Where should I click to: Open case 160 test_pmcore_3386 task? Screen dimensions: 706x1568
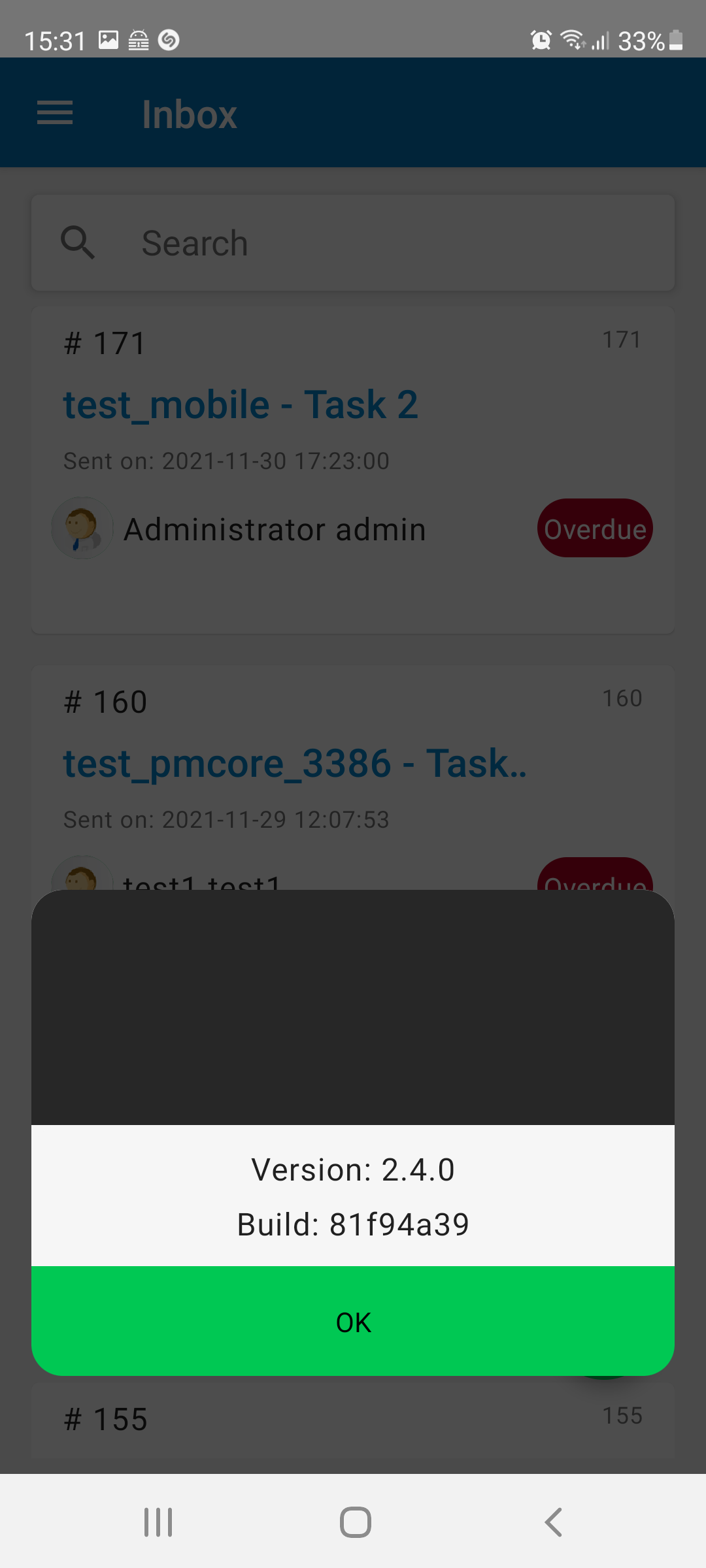click(294, 763)
